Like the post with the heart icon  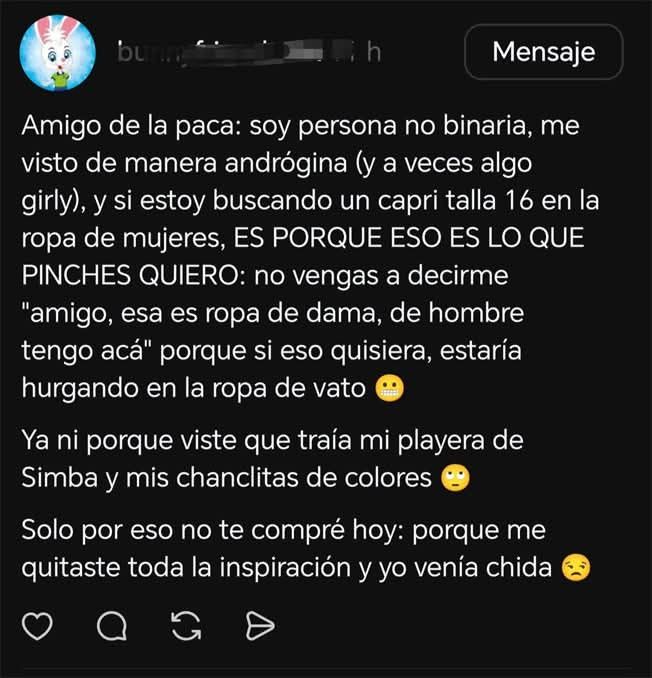pyautogui.click(x=37, y=626)
